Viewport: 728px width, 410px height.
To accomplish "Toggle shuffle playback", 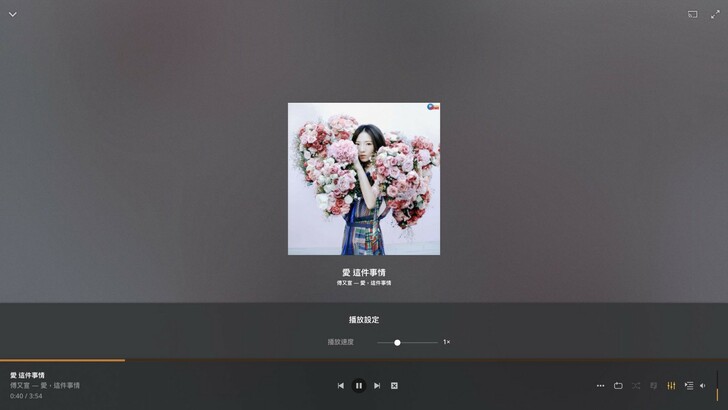I will (x=636, y=385).
